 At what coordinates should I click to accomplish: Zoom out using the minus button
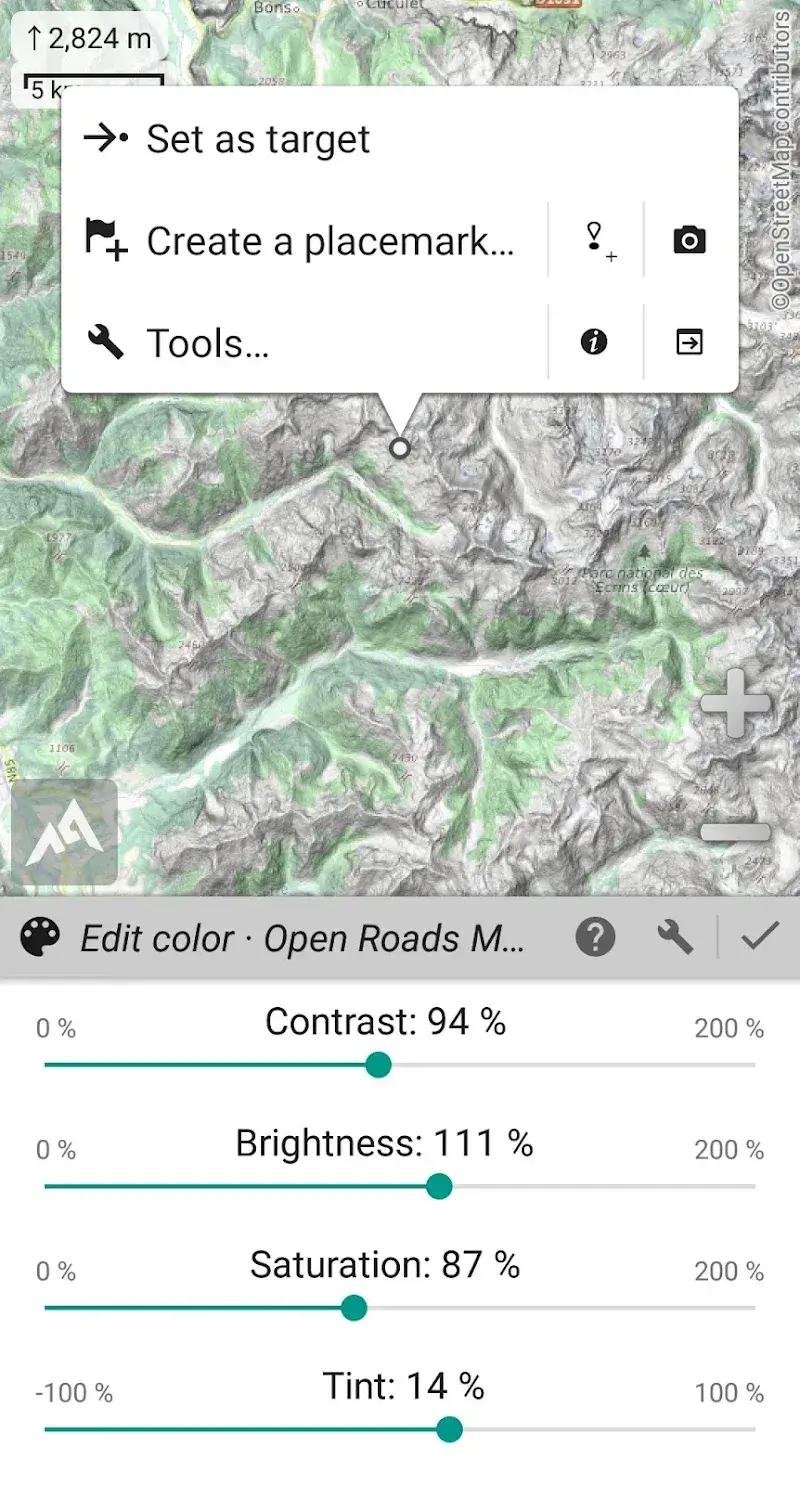point(735,831)
